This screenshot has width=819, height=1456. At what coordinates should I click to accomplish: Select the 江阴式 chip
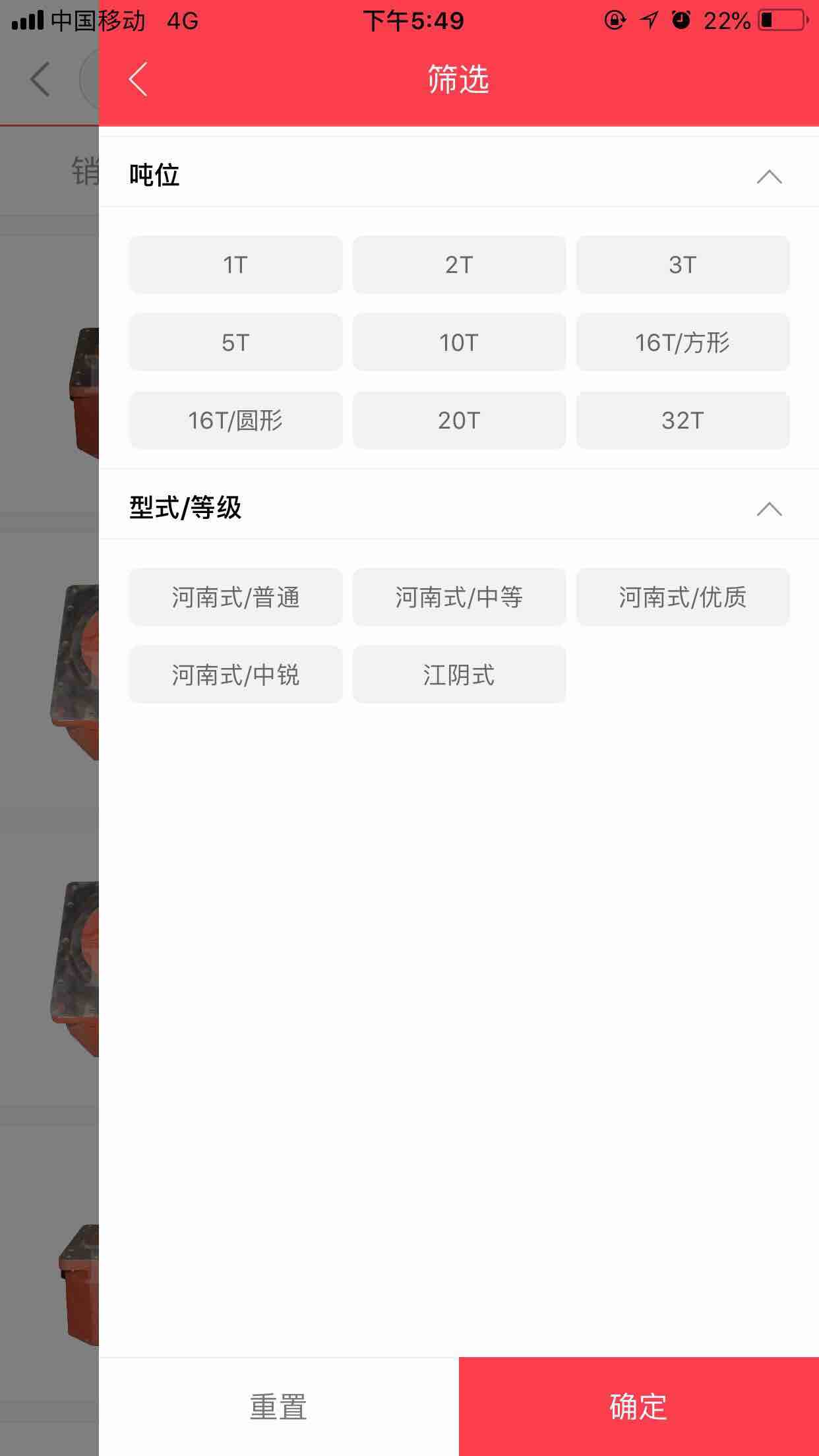459,675
